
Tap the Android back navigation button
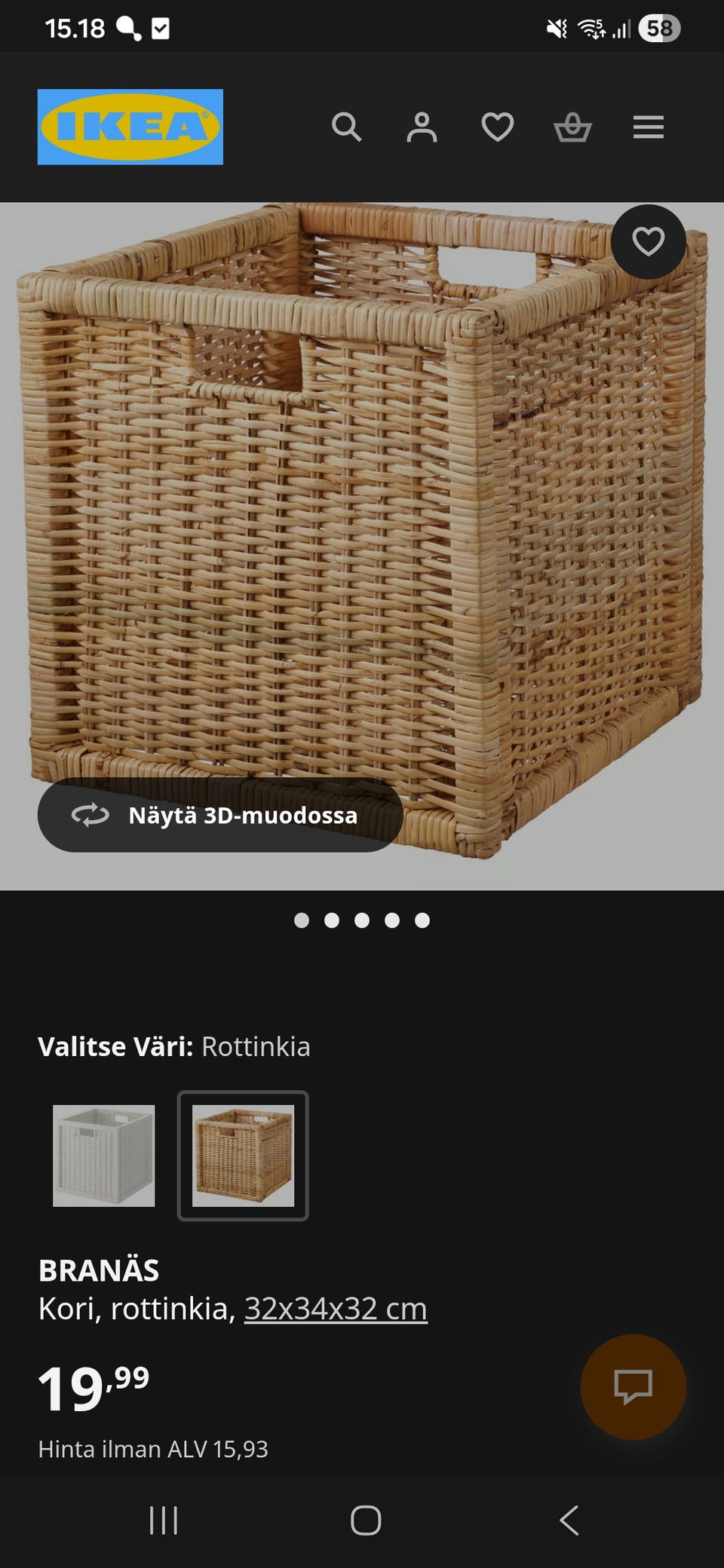click(x=568, y=1521)
